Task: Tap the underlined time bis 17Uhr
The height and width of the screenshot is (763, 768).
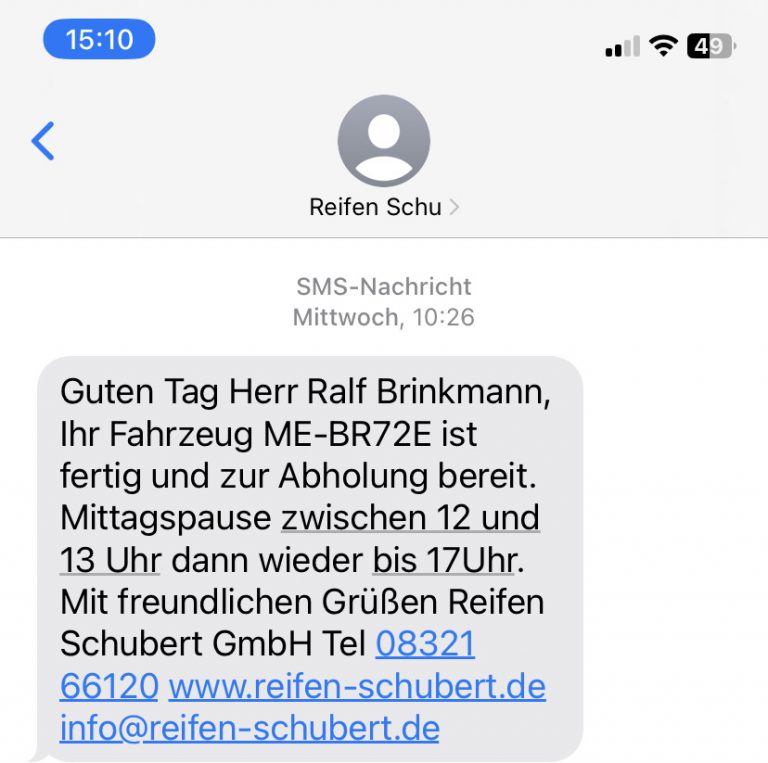Action: (x=444, y=561)
